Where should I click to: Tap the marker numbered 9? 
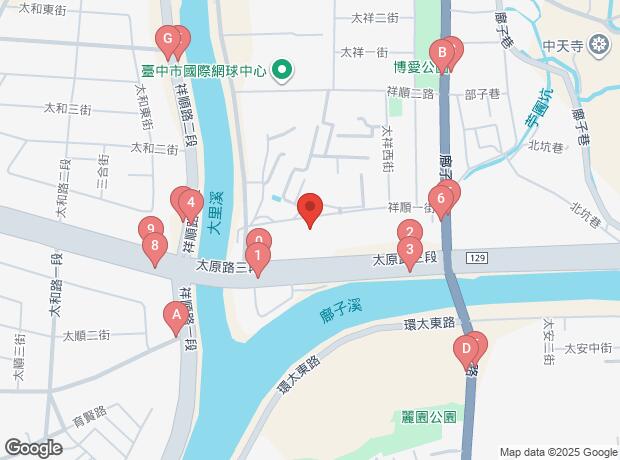pos(149,230)
